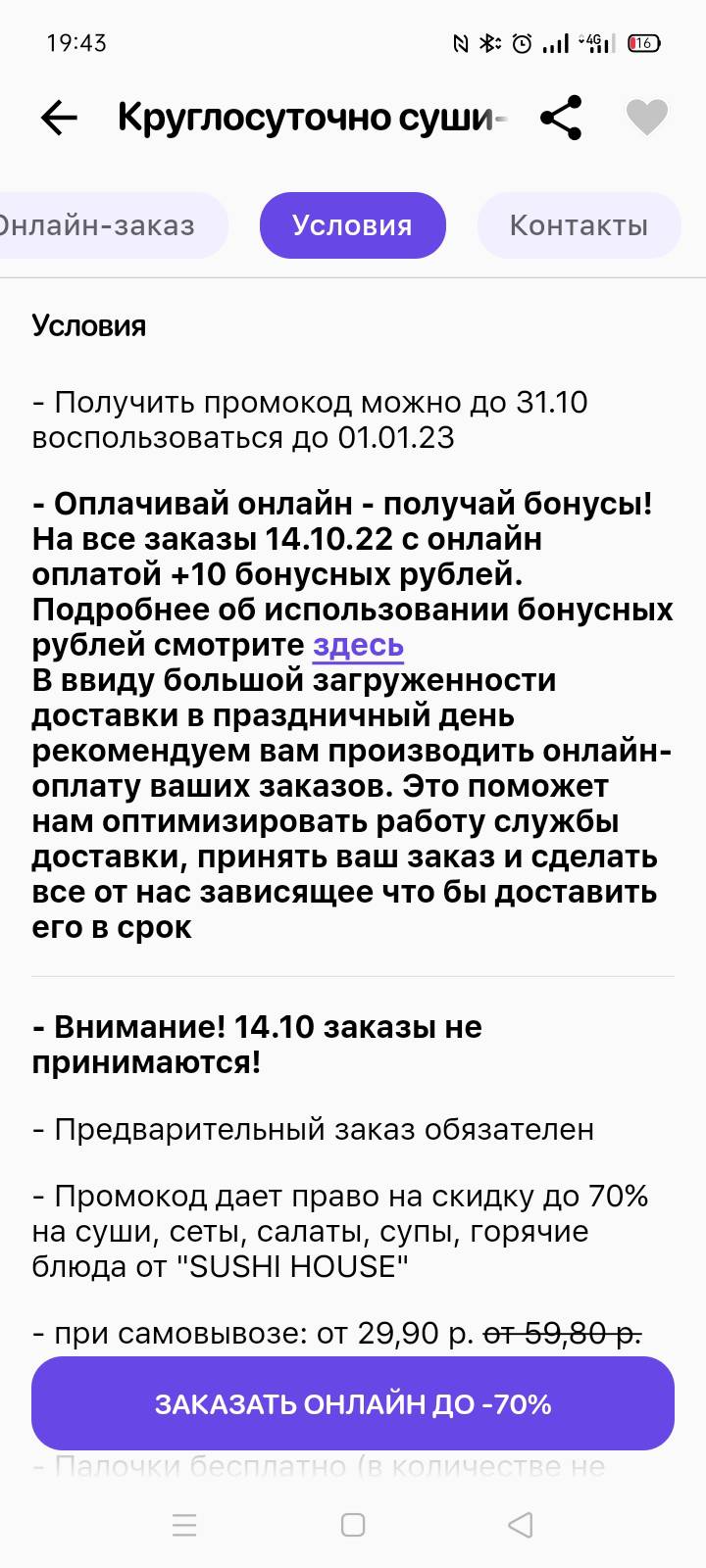The width and height of the screenshot is (706, 1568).
Task: Go to the home screen via the system bar
Action: click(x=353, y=1525)
